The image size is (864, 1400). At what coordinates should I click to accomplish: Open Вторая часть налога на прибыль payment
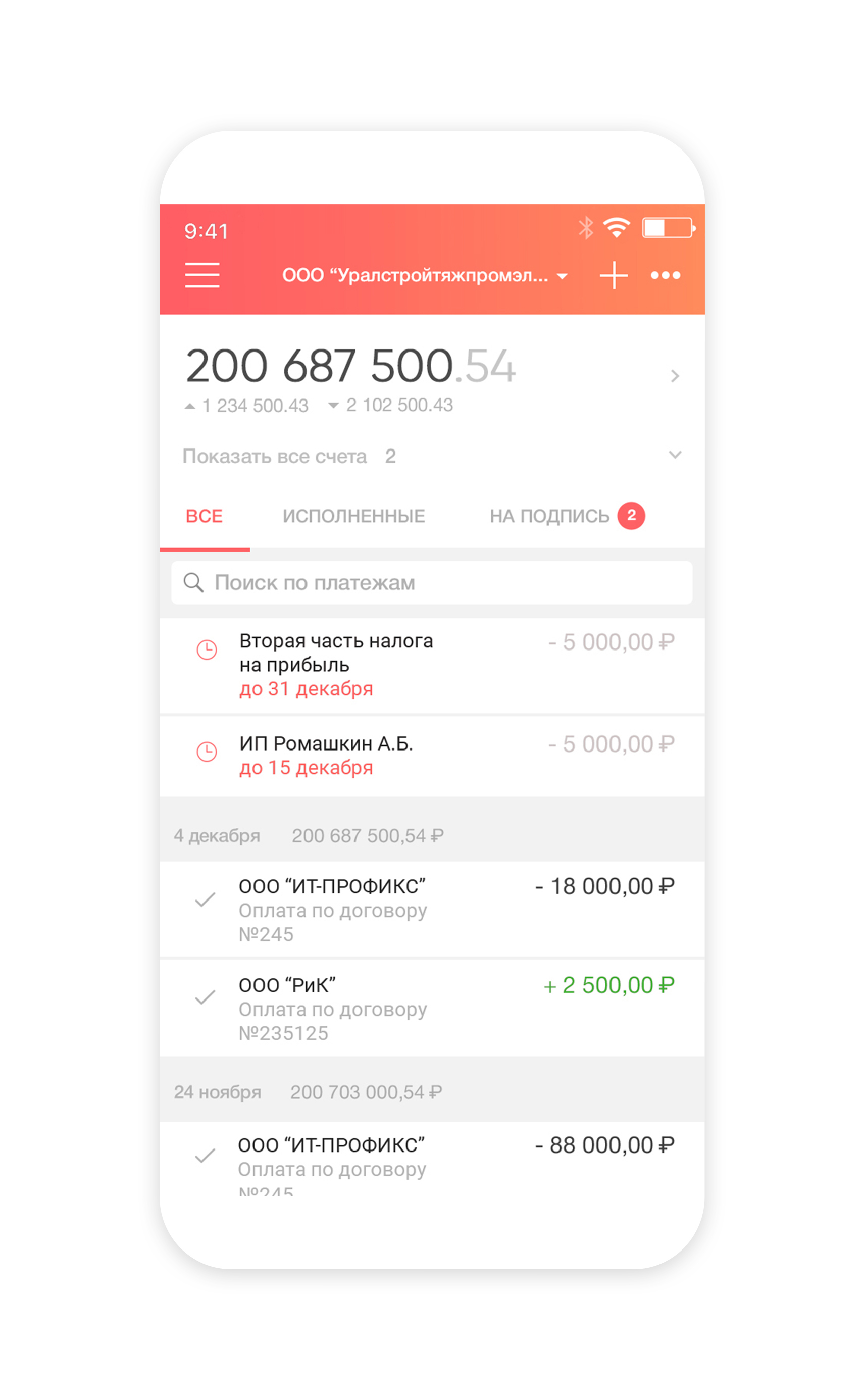point(431,666)
